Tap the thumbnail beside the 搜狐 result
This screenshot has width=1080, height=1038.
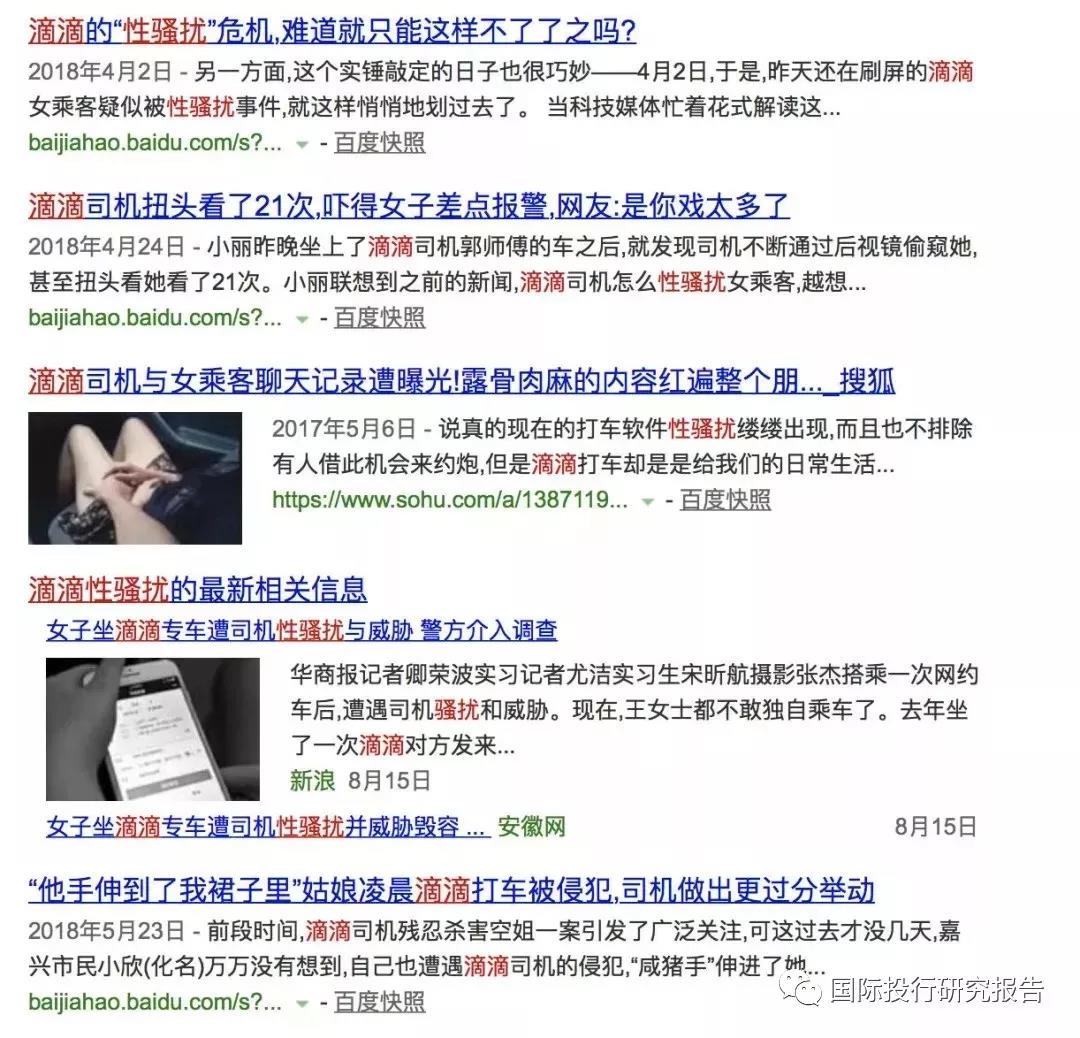135,478
